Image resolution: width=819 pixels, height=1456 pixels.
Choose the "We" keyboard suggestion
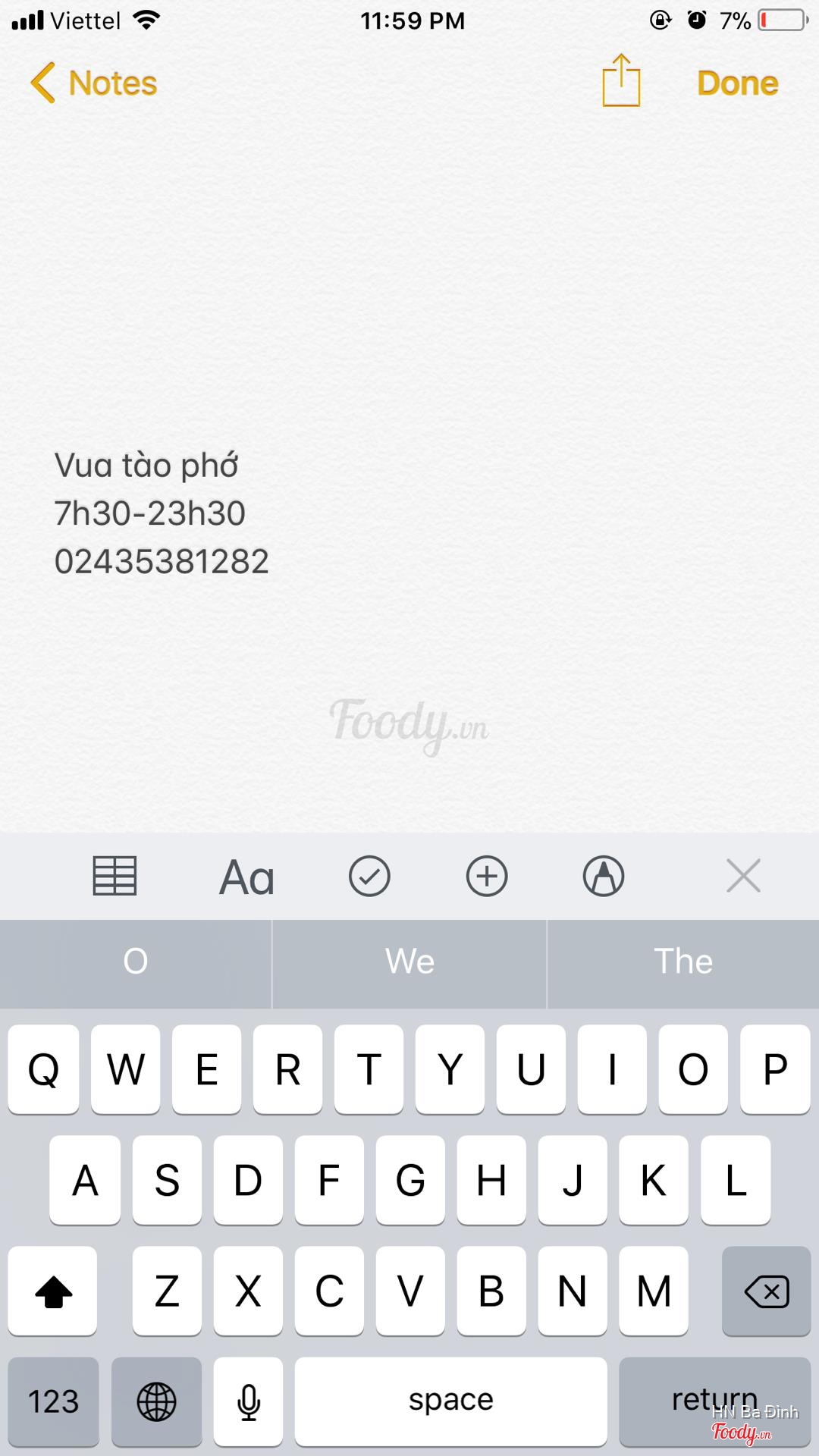(x=409, y=962)
